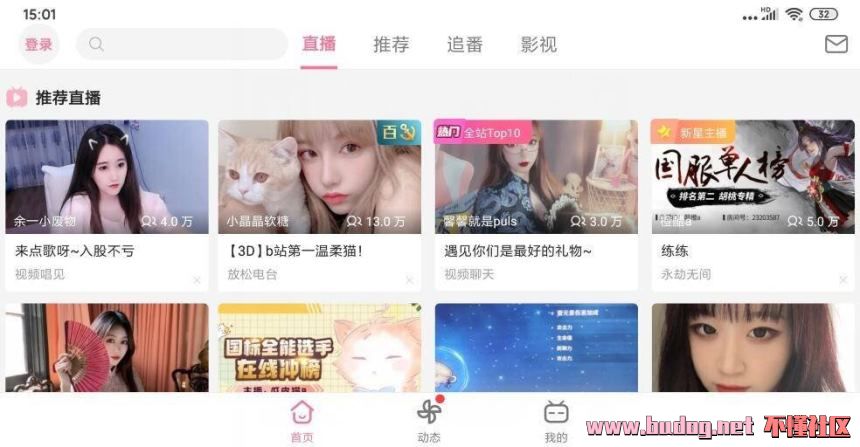Open the 影视 tab
The height and width of the screenshot is (447, 860).
[x=538, y=44]
